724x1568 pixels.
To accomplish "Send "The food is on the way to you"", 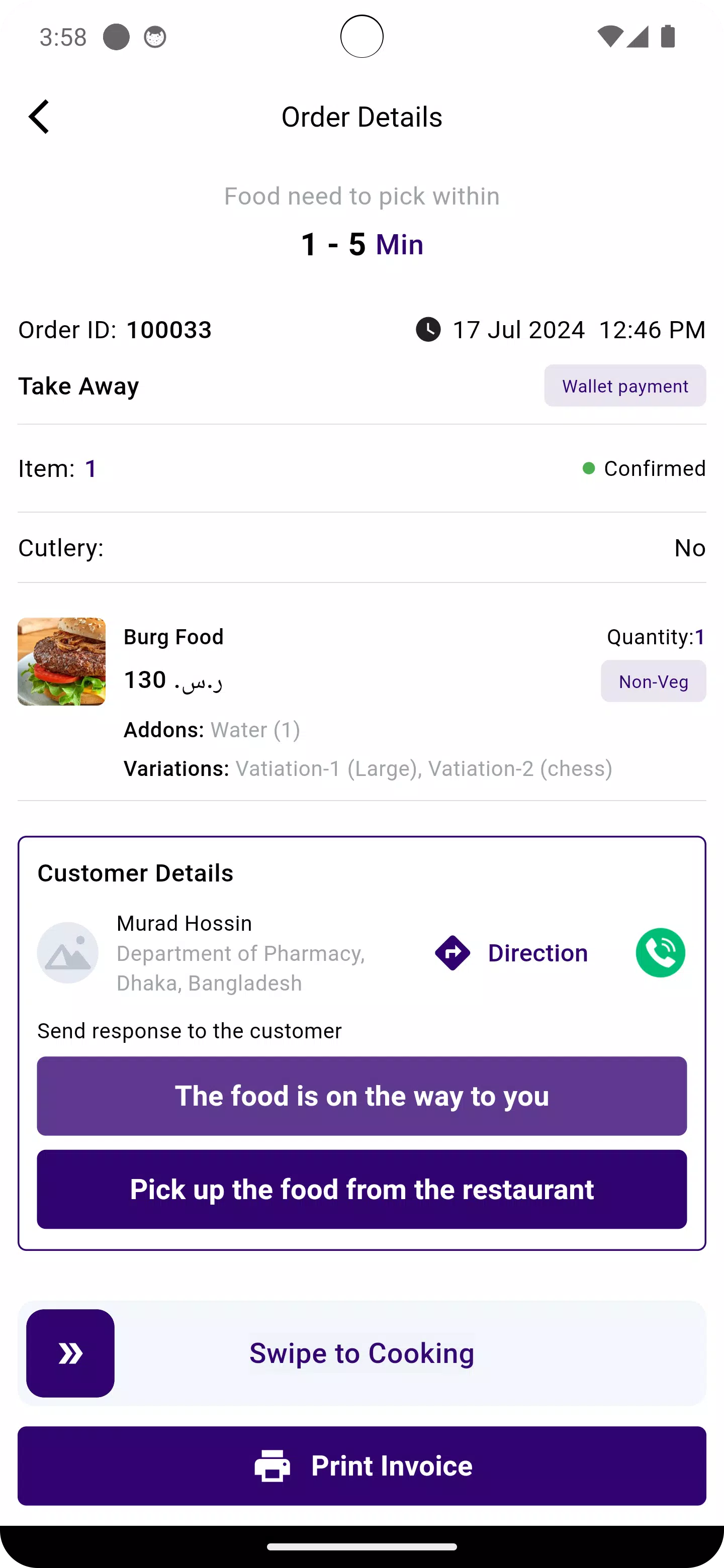I will pyautogui.click(x=361, y=1096).
